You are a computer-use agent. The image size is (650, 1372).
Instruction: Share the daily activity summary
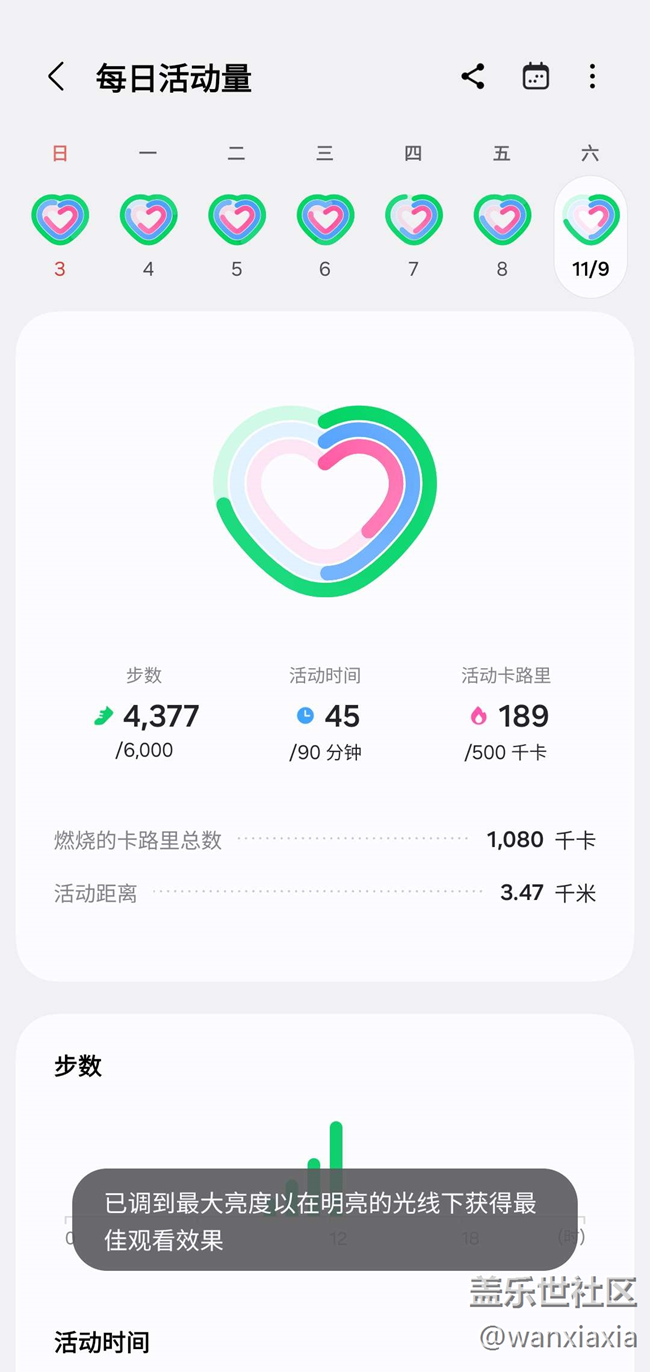click(x=473, y=77)
